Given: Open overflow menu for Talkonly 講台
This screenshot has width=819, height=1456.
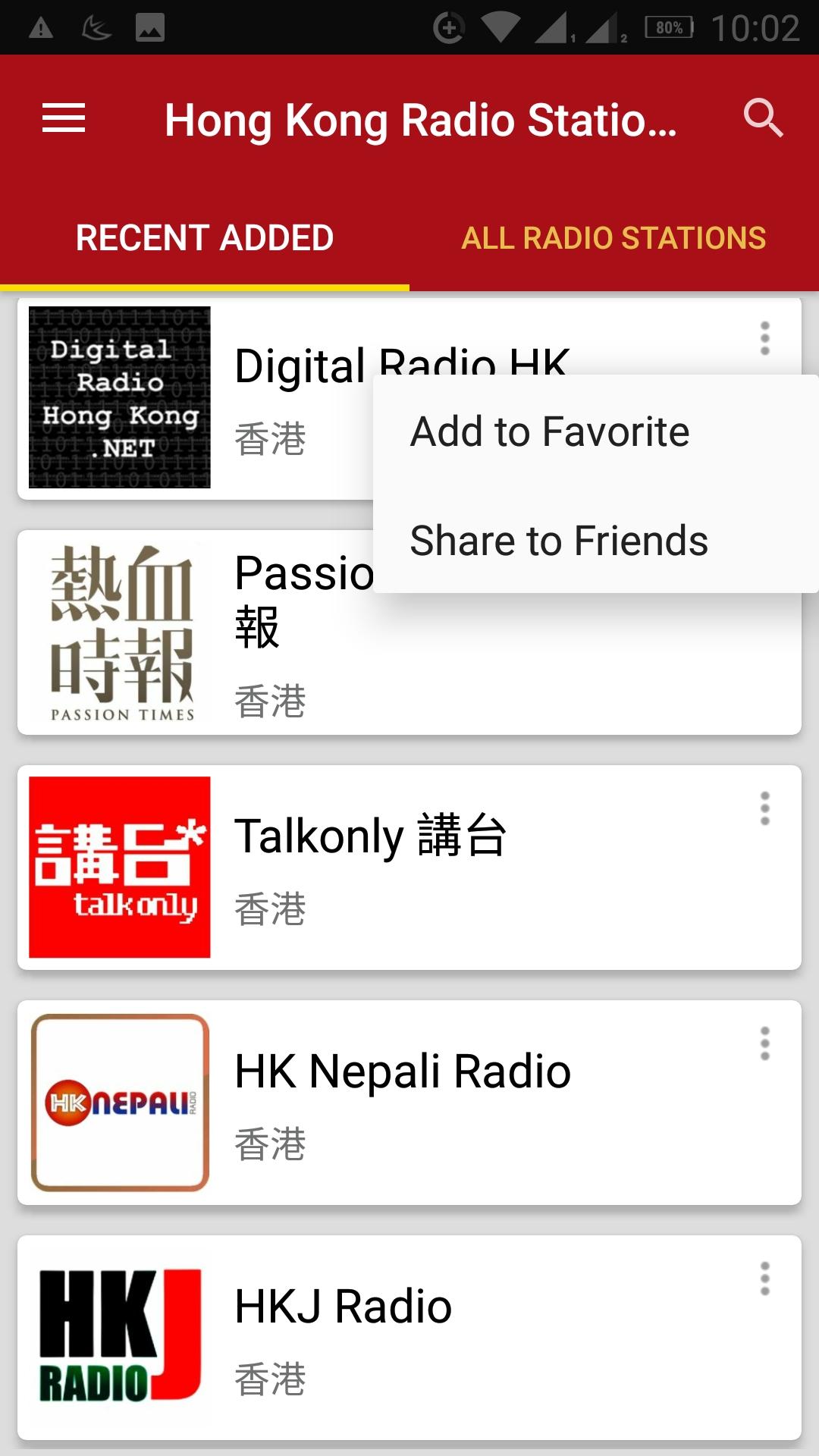Looking at the screenshot, I should (x=765, y=808).
